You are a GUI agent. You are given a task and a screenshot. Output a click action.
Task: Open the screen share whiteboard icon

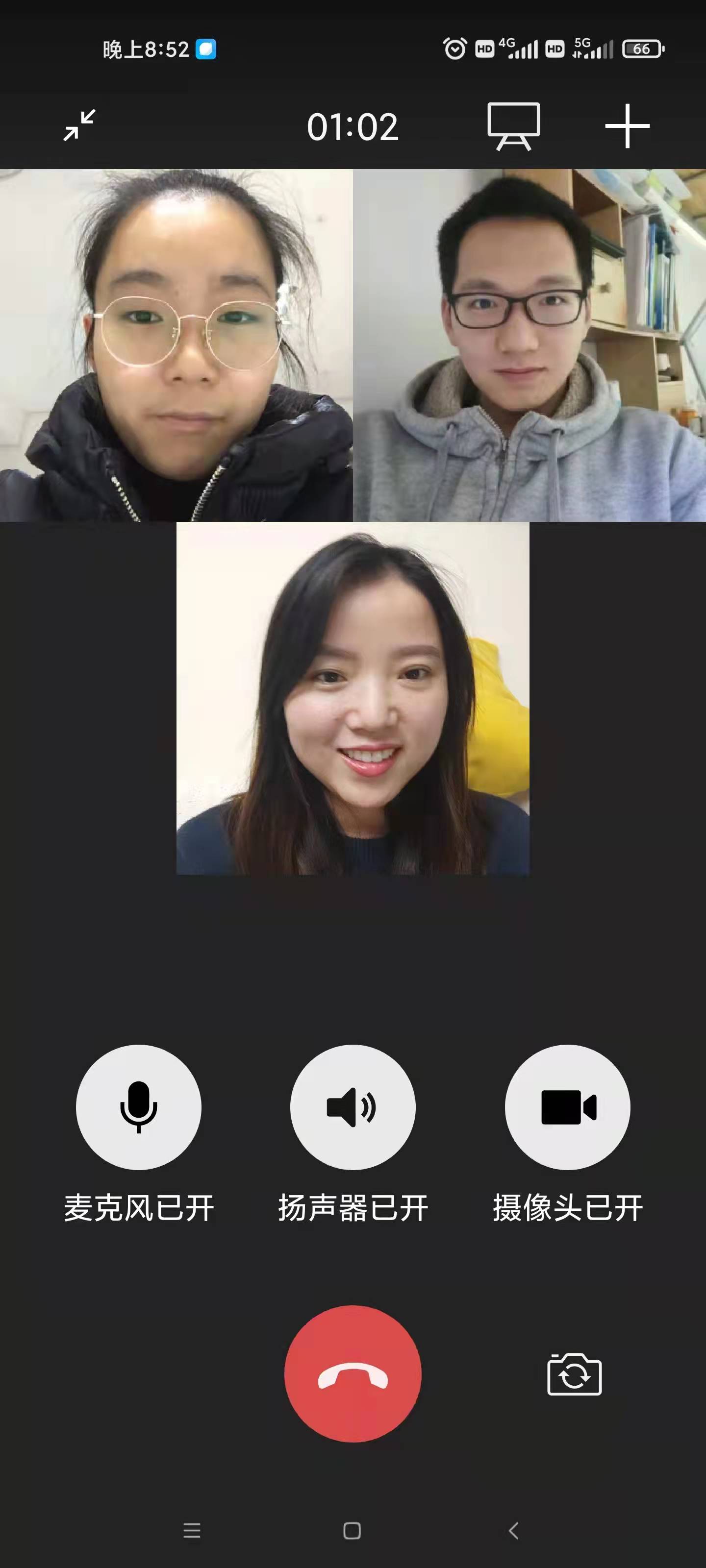(x=513, y=126)
